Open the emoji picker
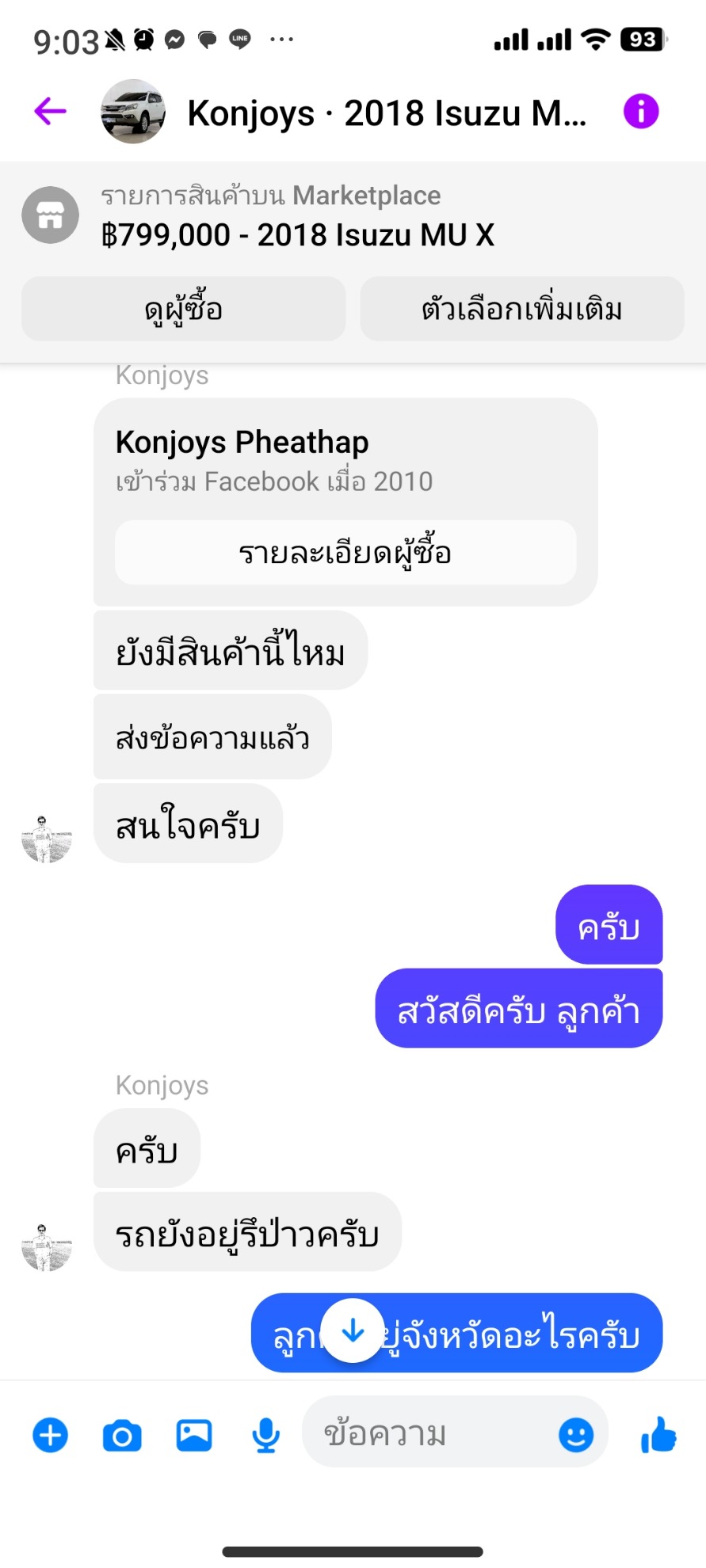The image size is (706, 1568). [576, 1434]
